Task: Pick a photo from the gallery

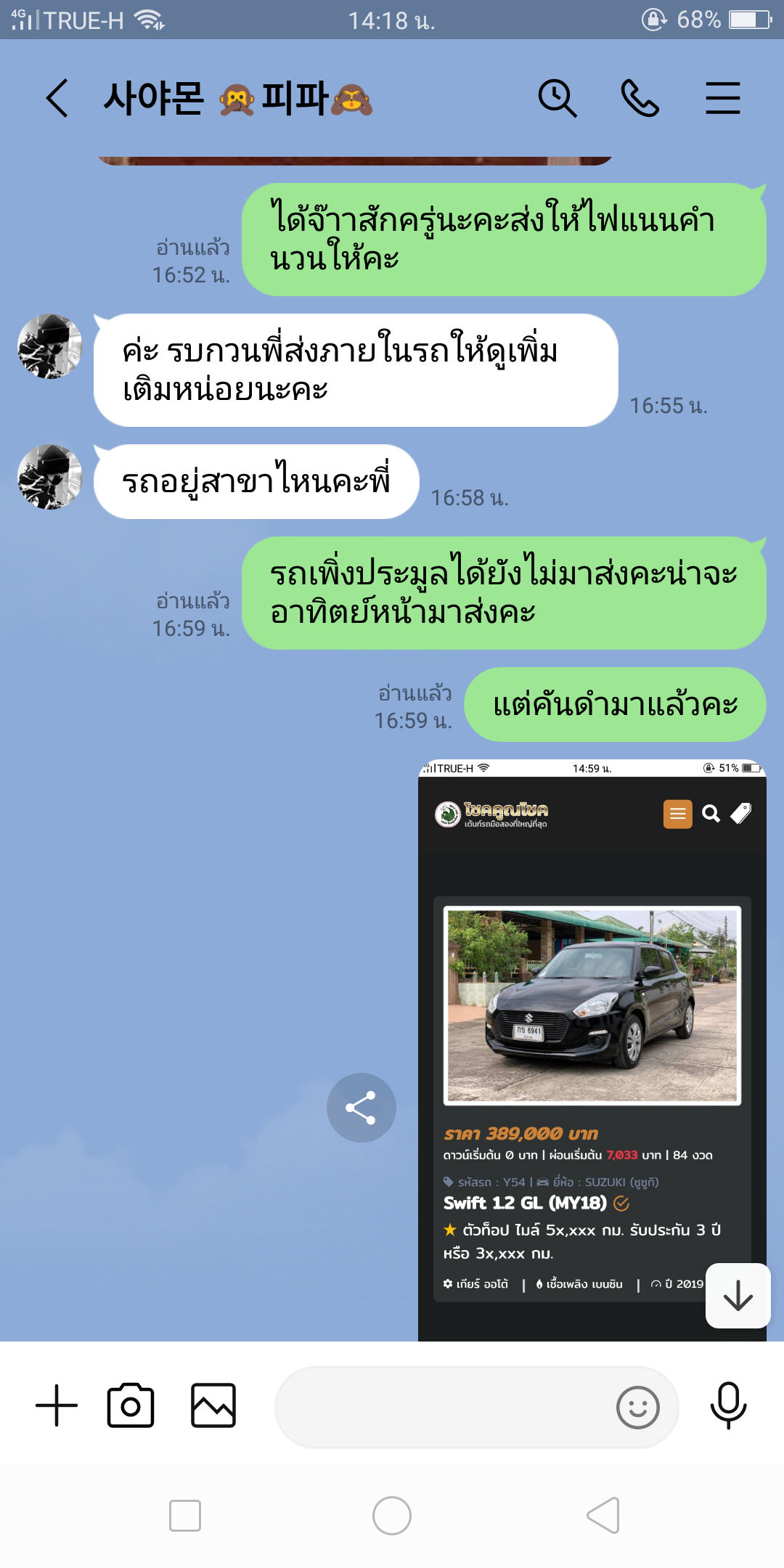Action: coord(213,1405)
